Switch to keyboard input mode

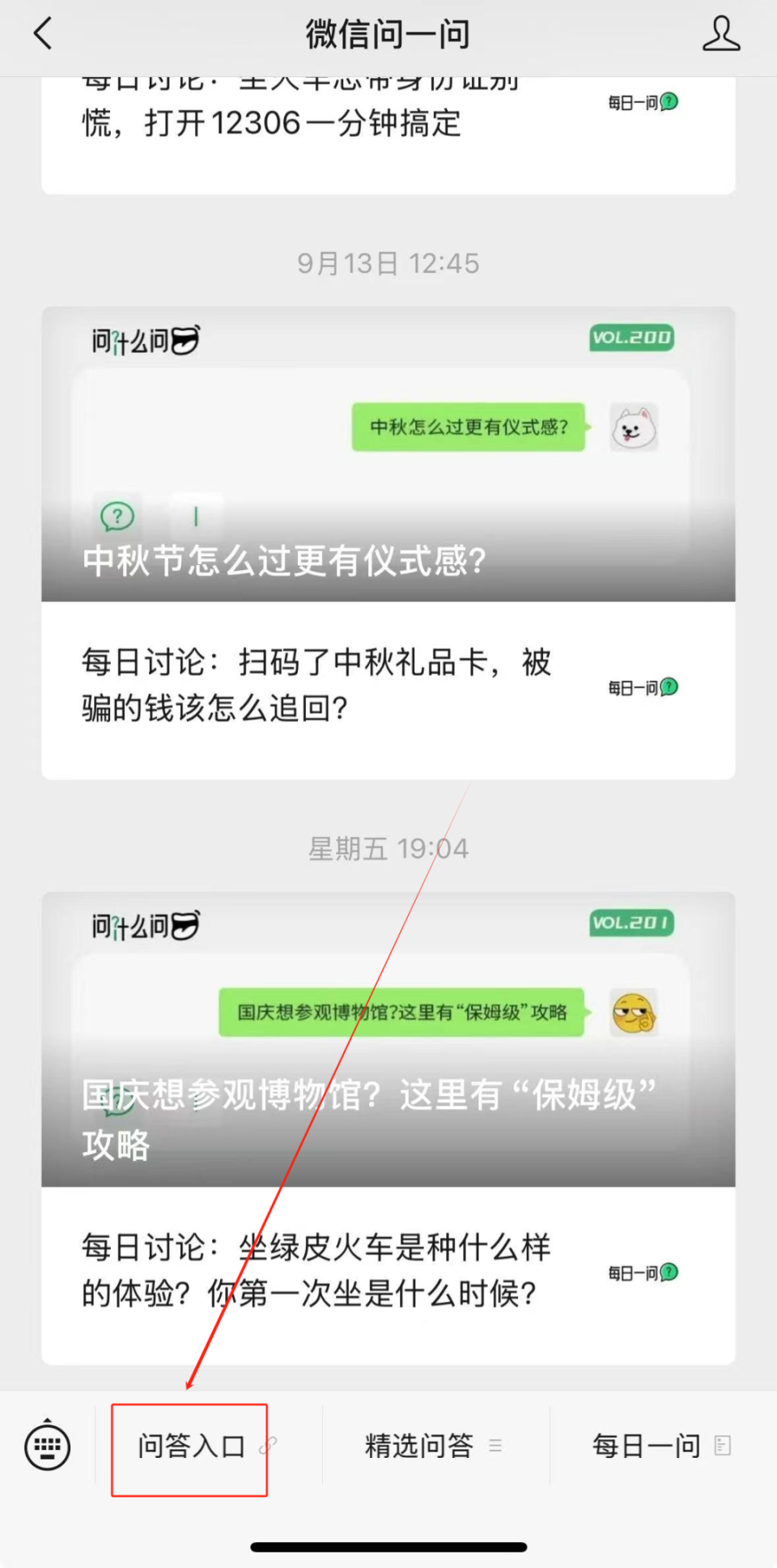tap(47, 1447)
